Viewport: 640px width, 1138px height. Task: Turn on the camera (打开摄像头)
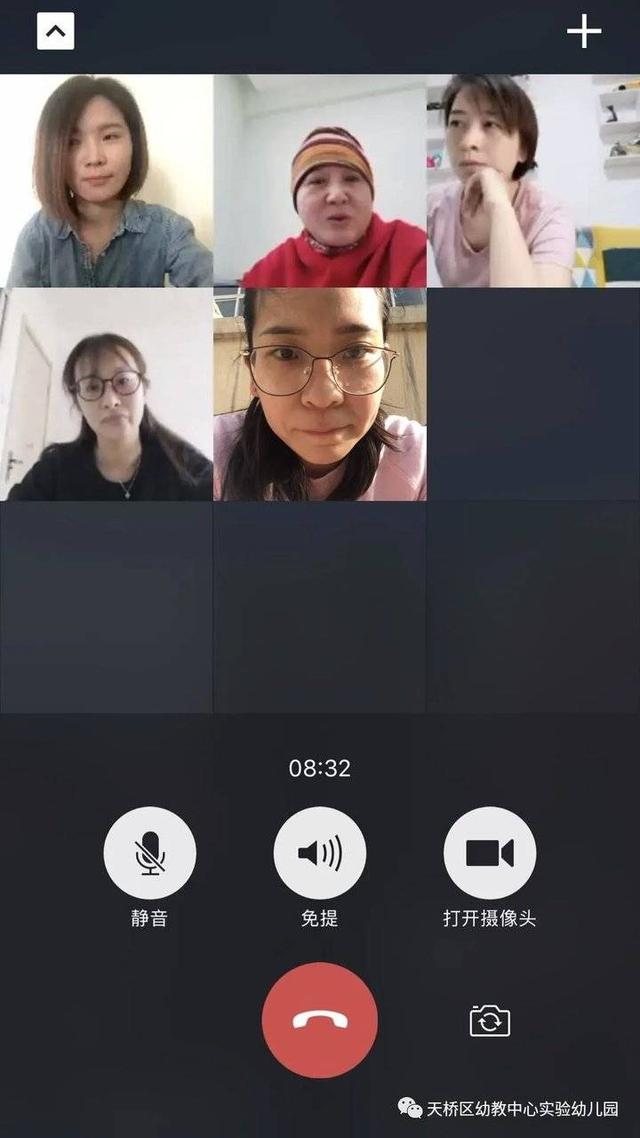(x=490, y=853)
